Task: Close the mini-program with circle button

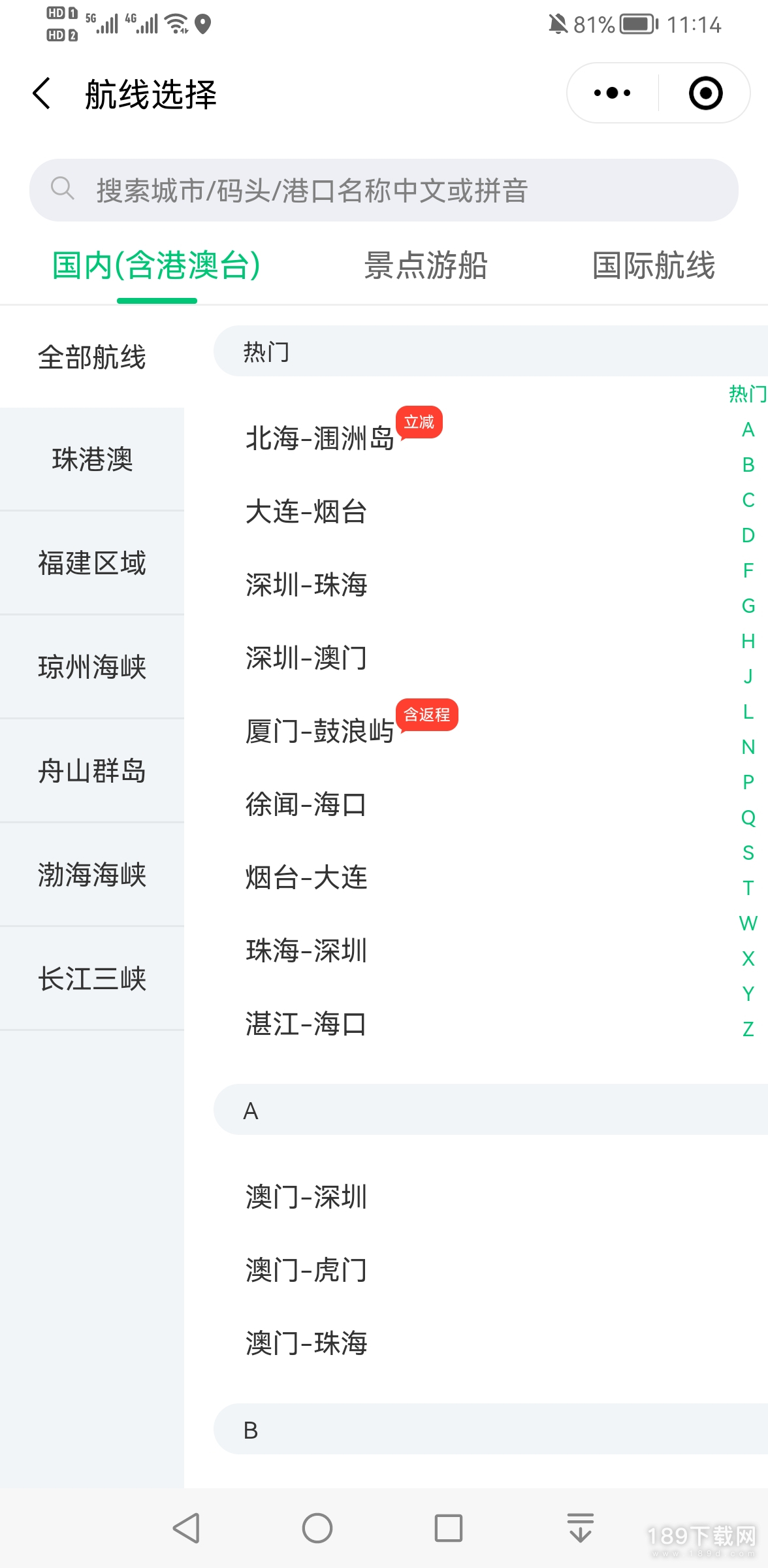Action: [x=705, y=93]
